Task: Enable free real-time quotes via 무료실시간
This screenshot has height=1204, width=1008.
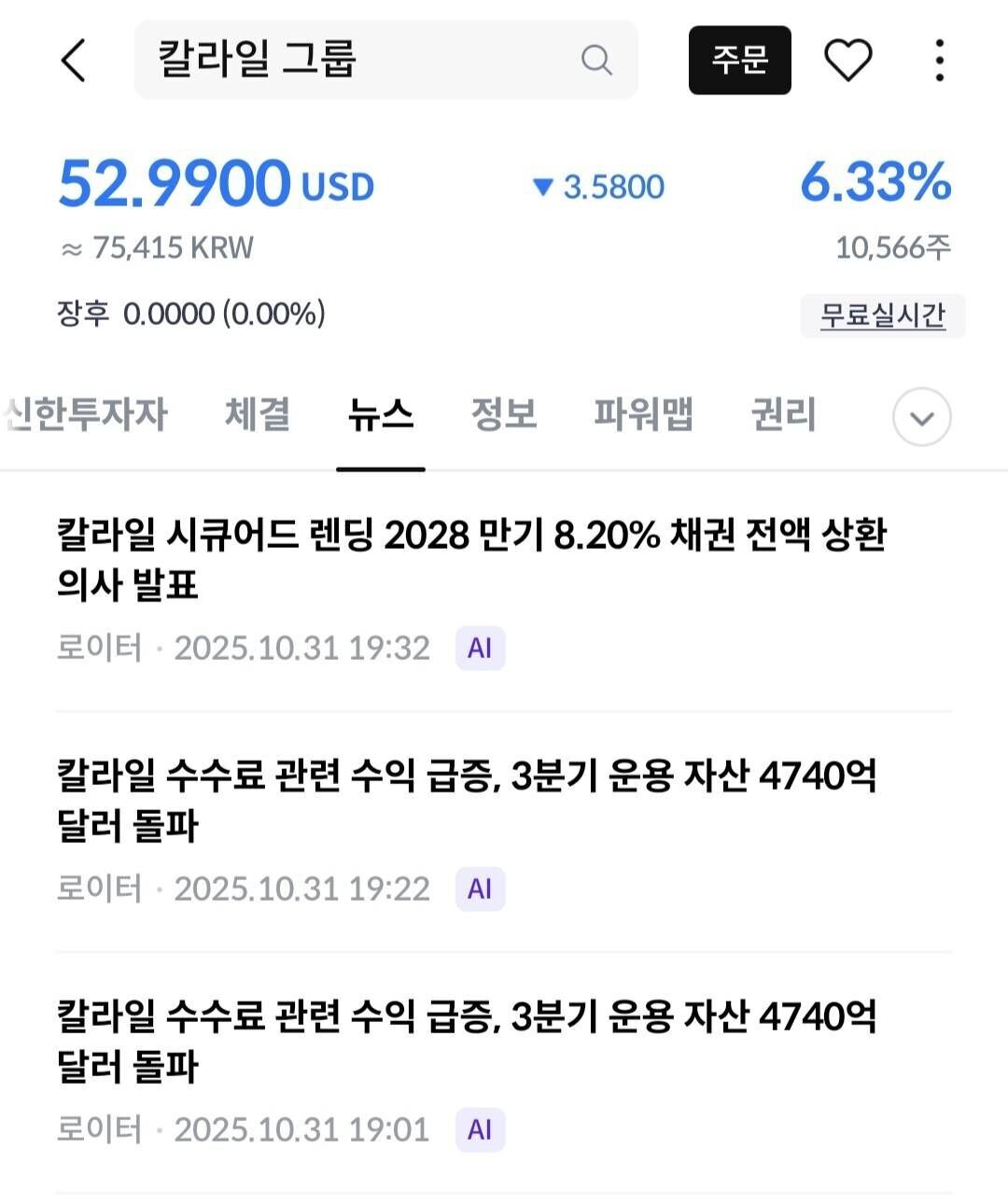Action: (883, 315)
